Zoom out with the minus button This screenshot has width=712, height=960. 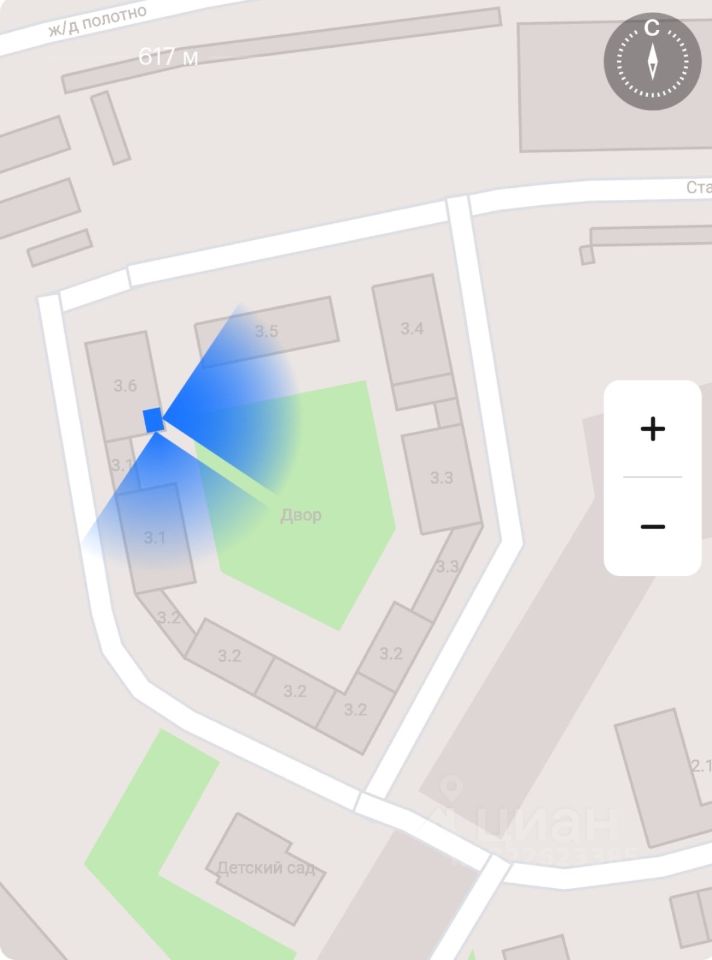tap(652, 526)
